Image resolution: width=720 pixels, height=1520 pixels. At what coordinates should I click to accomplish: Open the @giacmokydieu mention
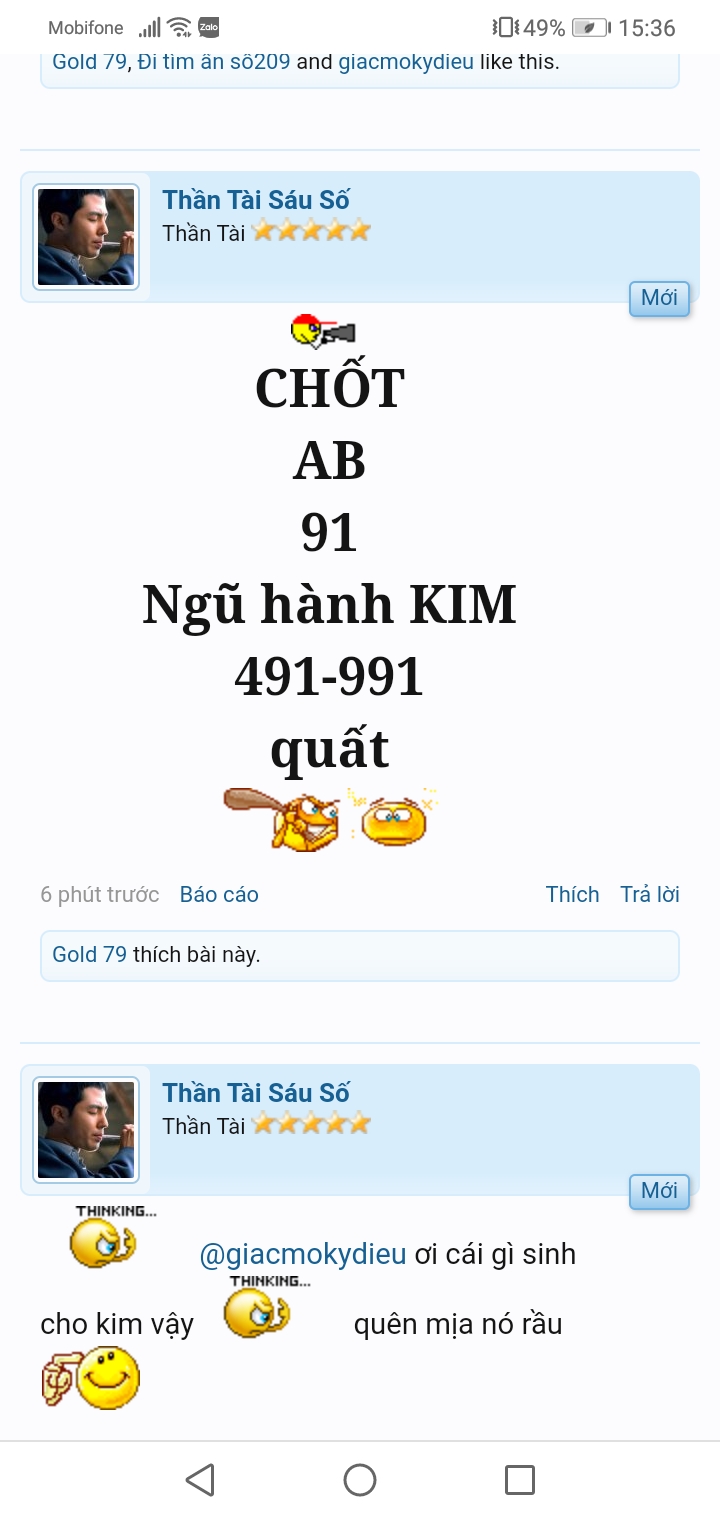pos(303,1254)
